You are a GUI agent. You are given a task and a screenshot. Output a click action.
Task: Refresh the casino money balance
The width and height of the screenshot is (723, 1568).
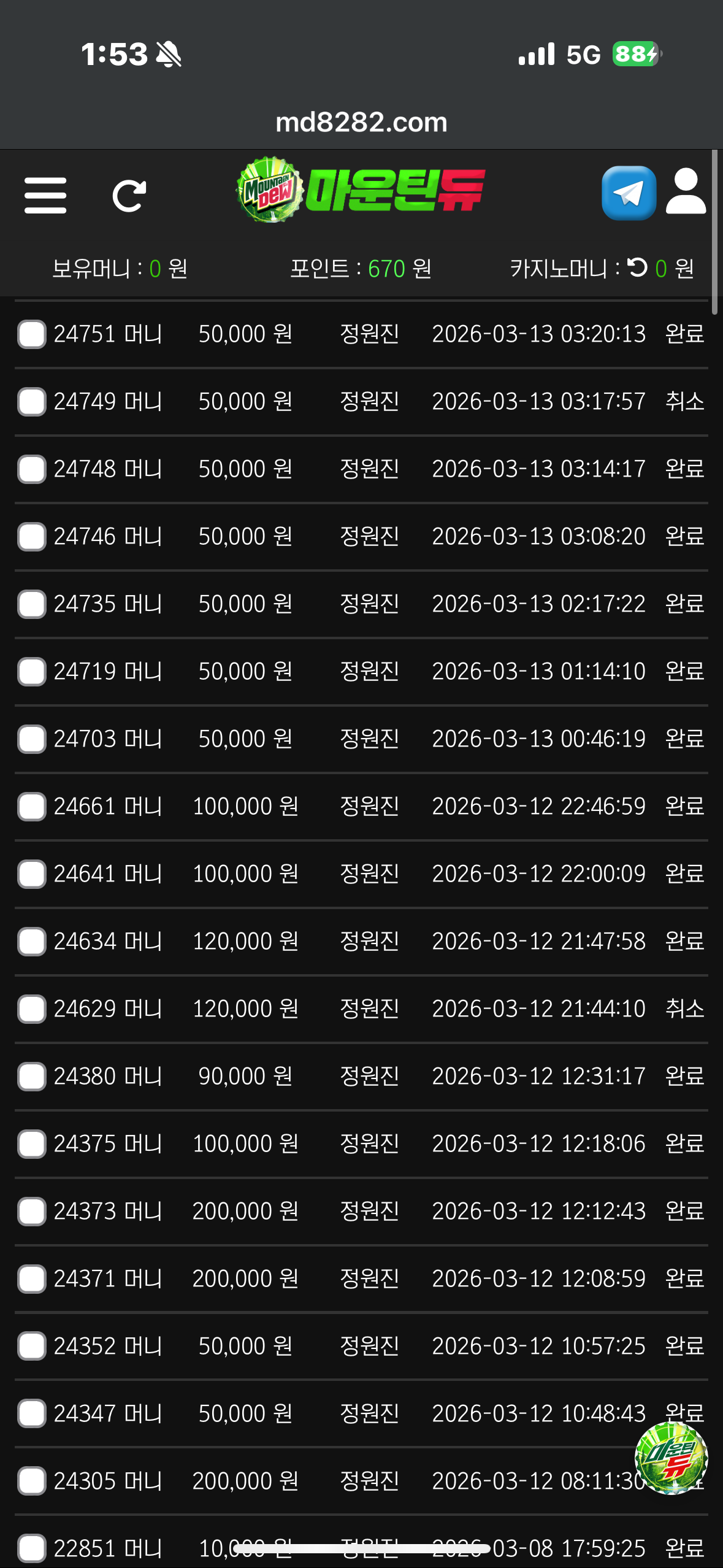638,267
